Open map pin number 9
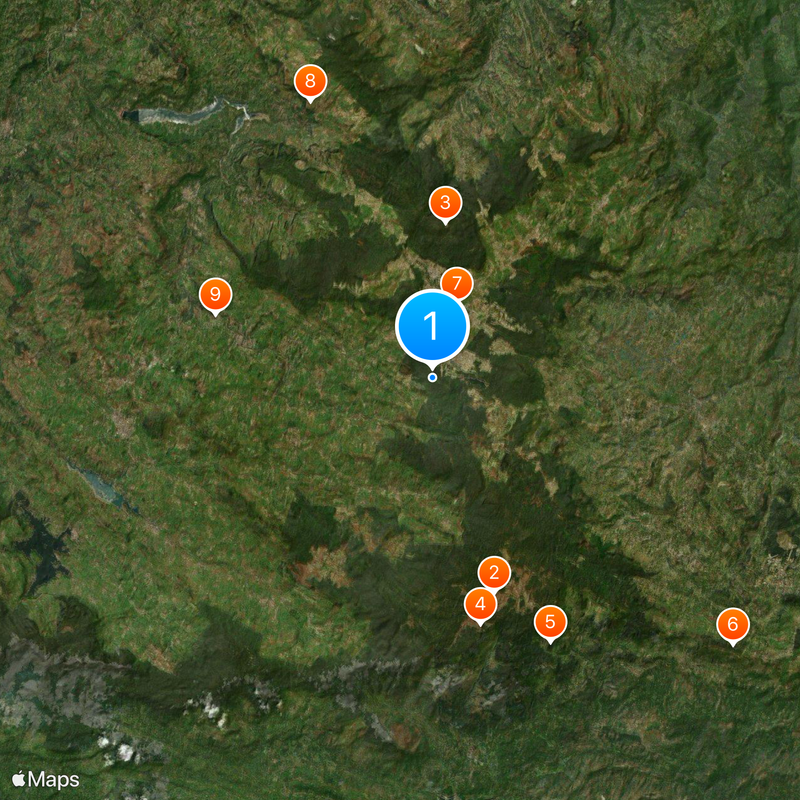 pyautogui.click(x=215, y=294)
